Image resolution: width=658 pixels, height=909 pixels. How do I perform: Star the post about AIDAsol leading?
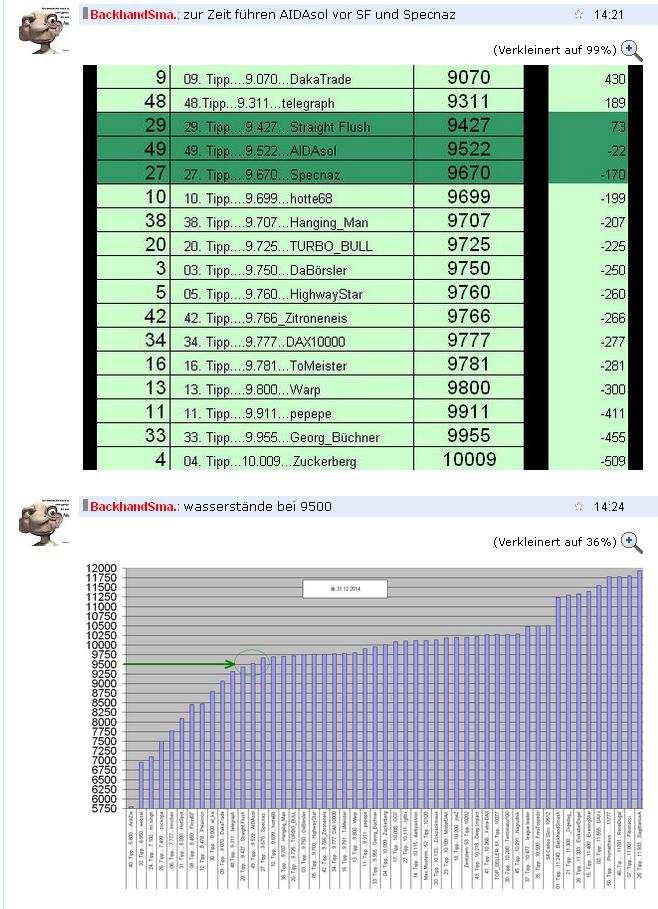578,15
